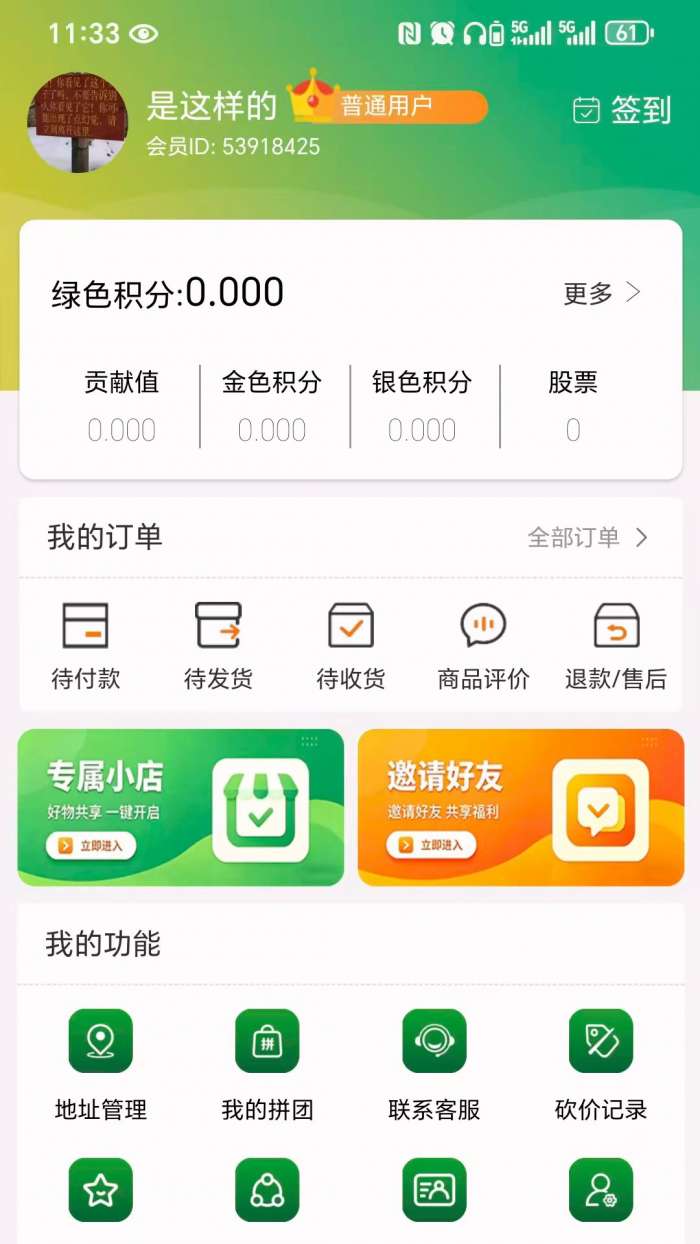Viewport: 700px width, 1244px height.
Task: View 贡献值 contribution value
Action: [121, 406]
